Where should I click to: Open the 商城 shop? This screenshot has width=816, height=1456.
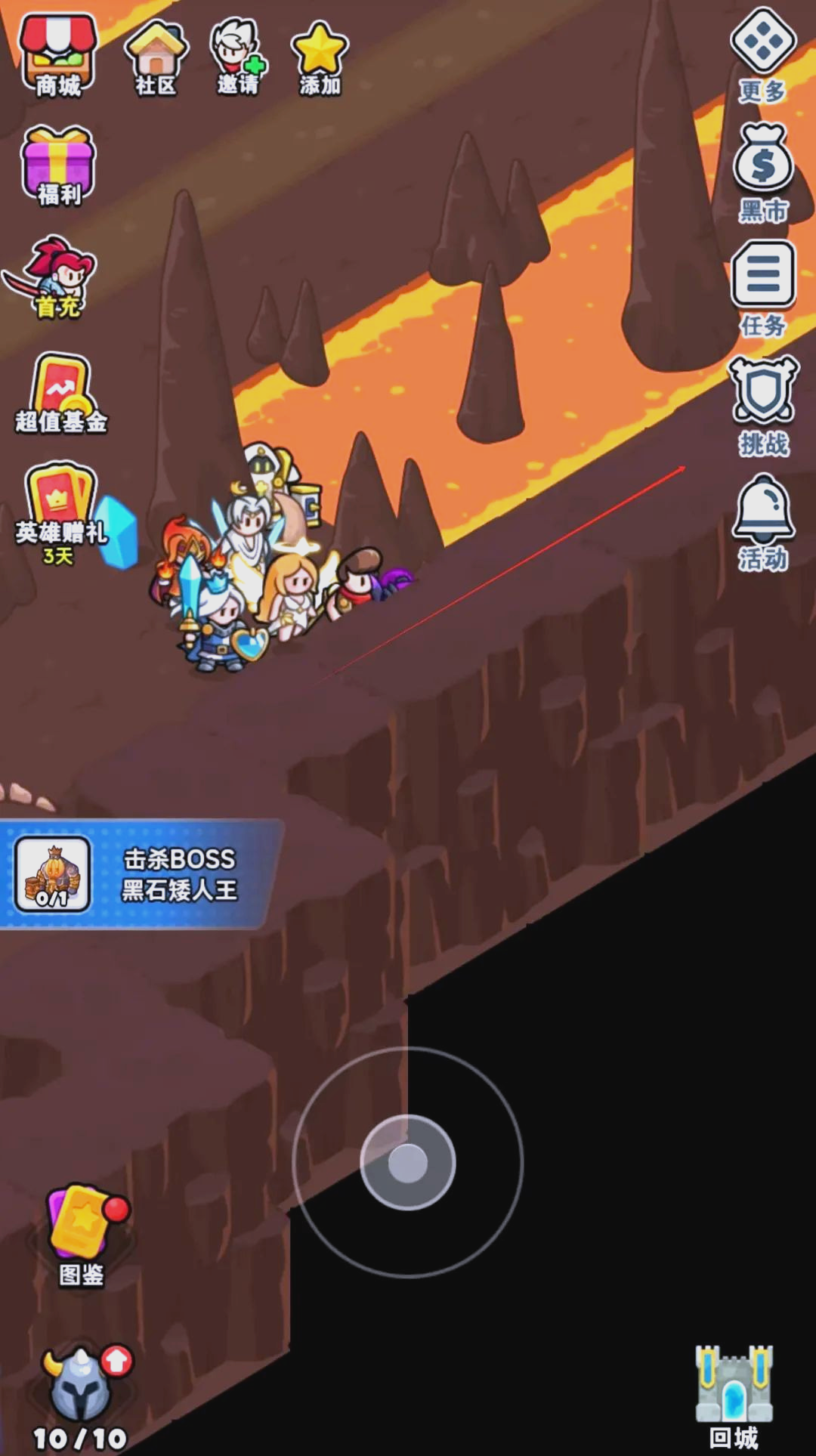58,54
